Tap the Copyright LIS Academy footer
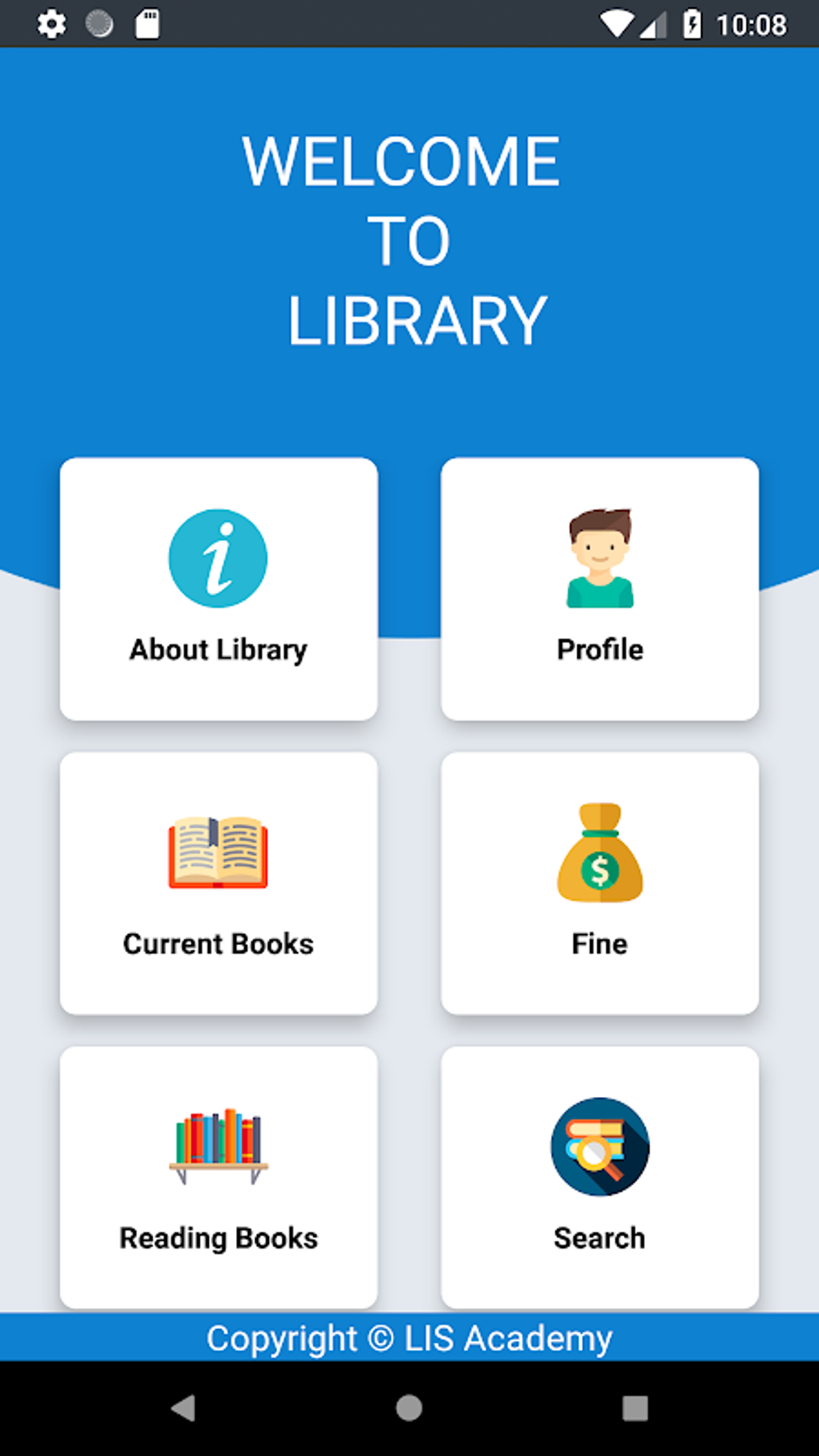The width and height of the screenshot is (819, 1456). [x=409, y=1337]
